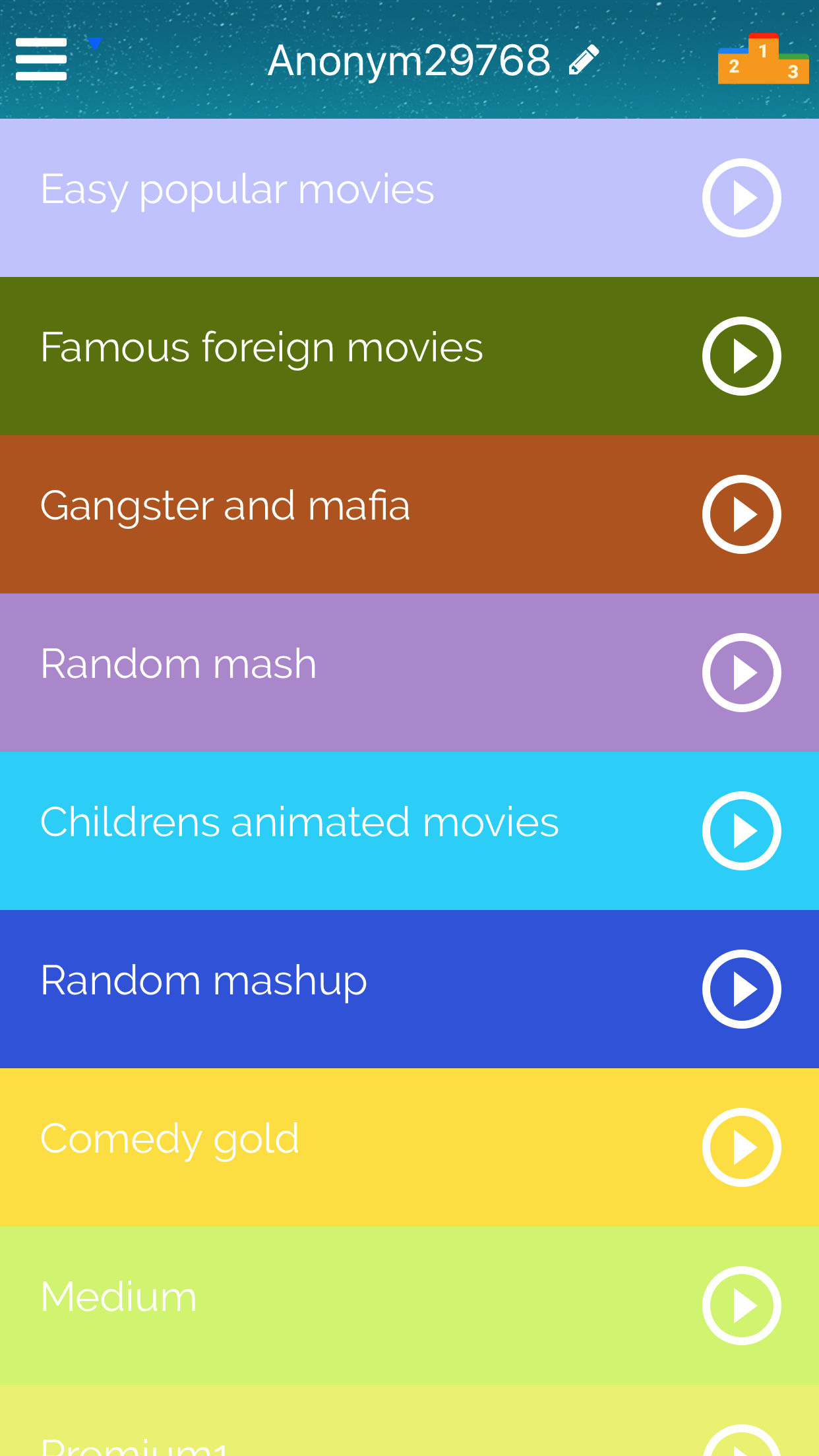This screenshot has height=1456, width=819.
Task: Edit the username Anonym29768
Action: (584, 60)
